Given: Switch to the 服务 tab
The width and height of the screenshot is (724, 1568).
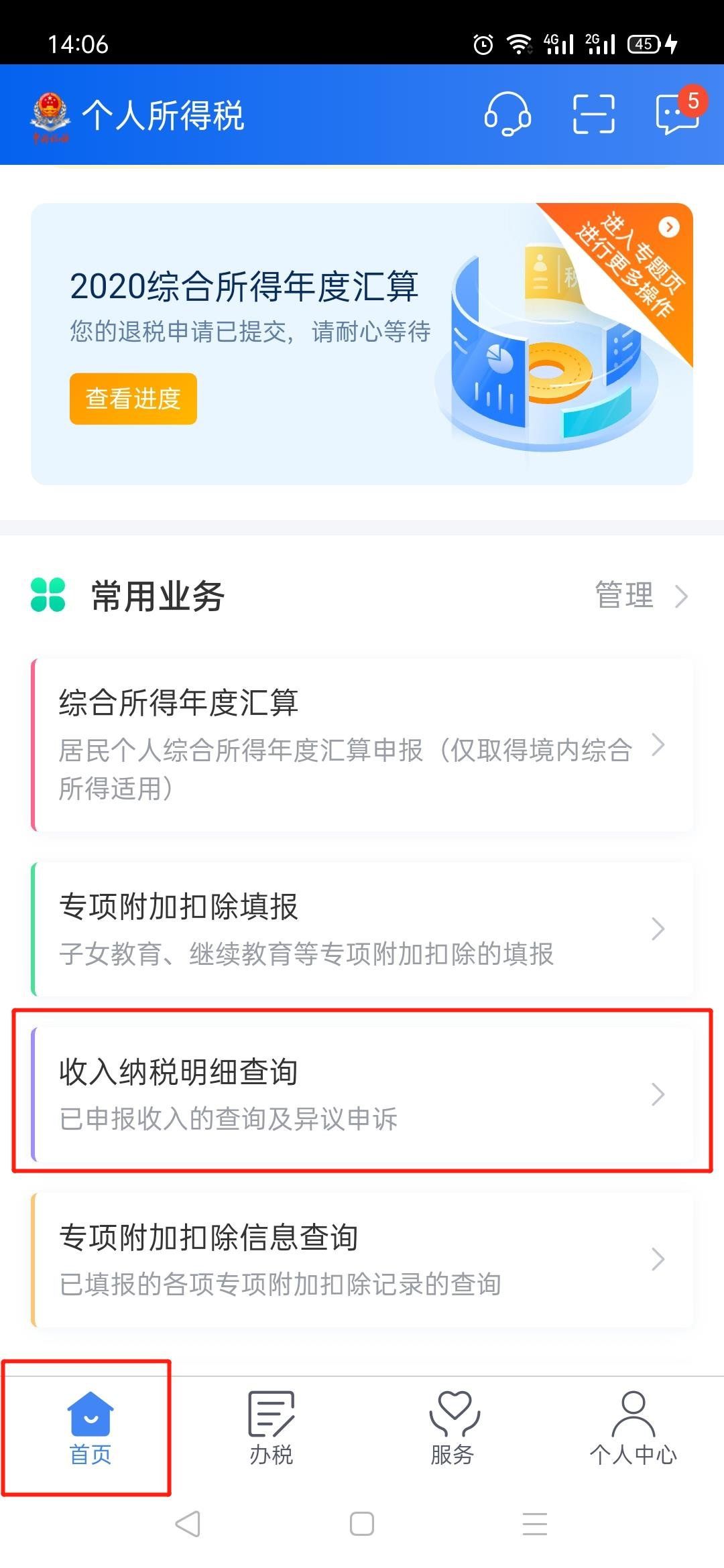Looking at the screenshot, I should (x=452, y=1429).
